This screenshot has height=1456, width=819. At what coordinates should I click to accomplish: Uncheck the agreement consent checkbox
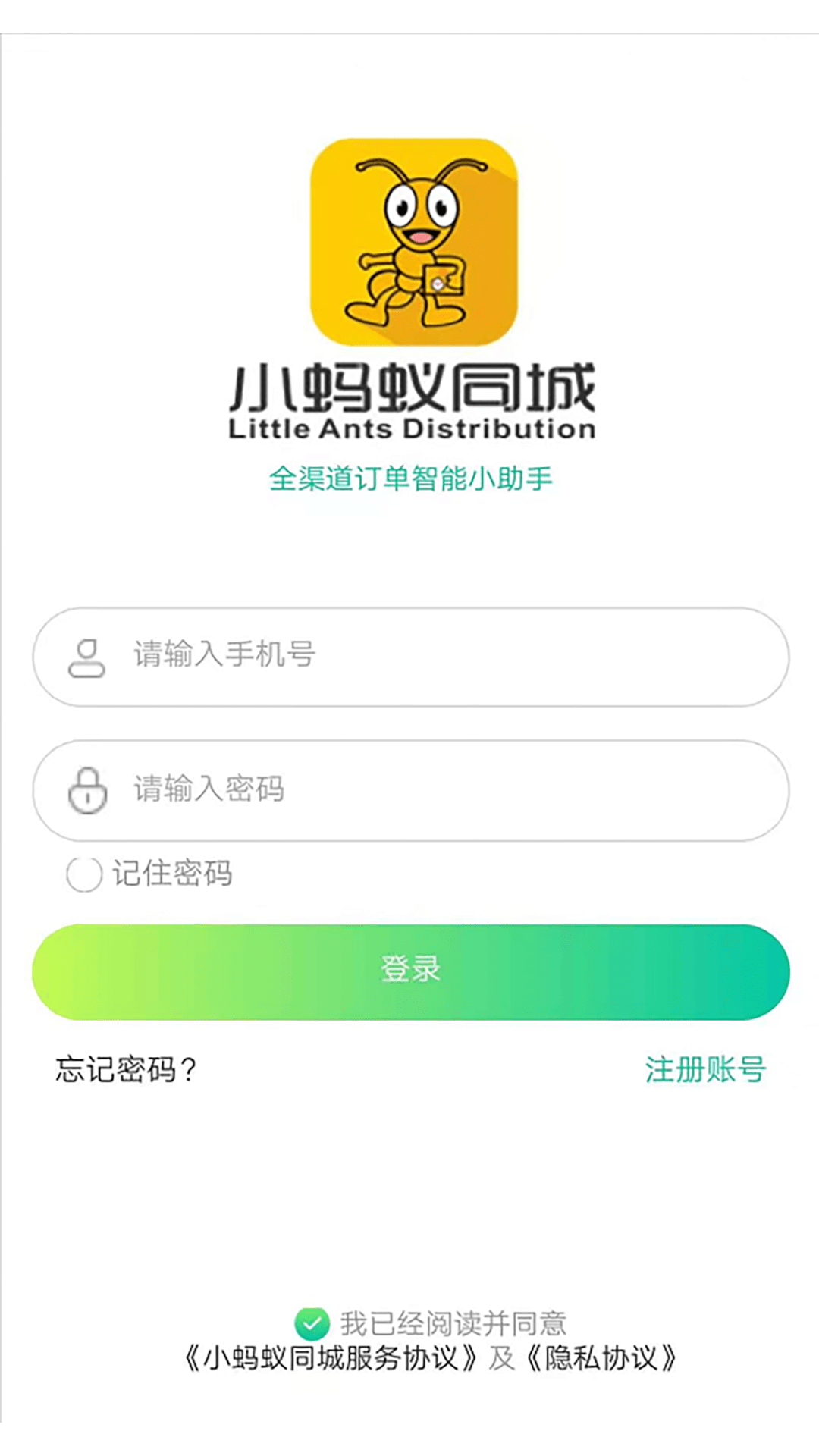tap(312, 1325)
